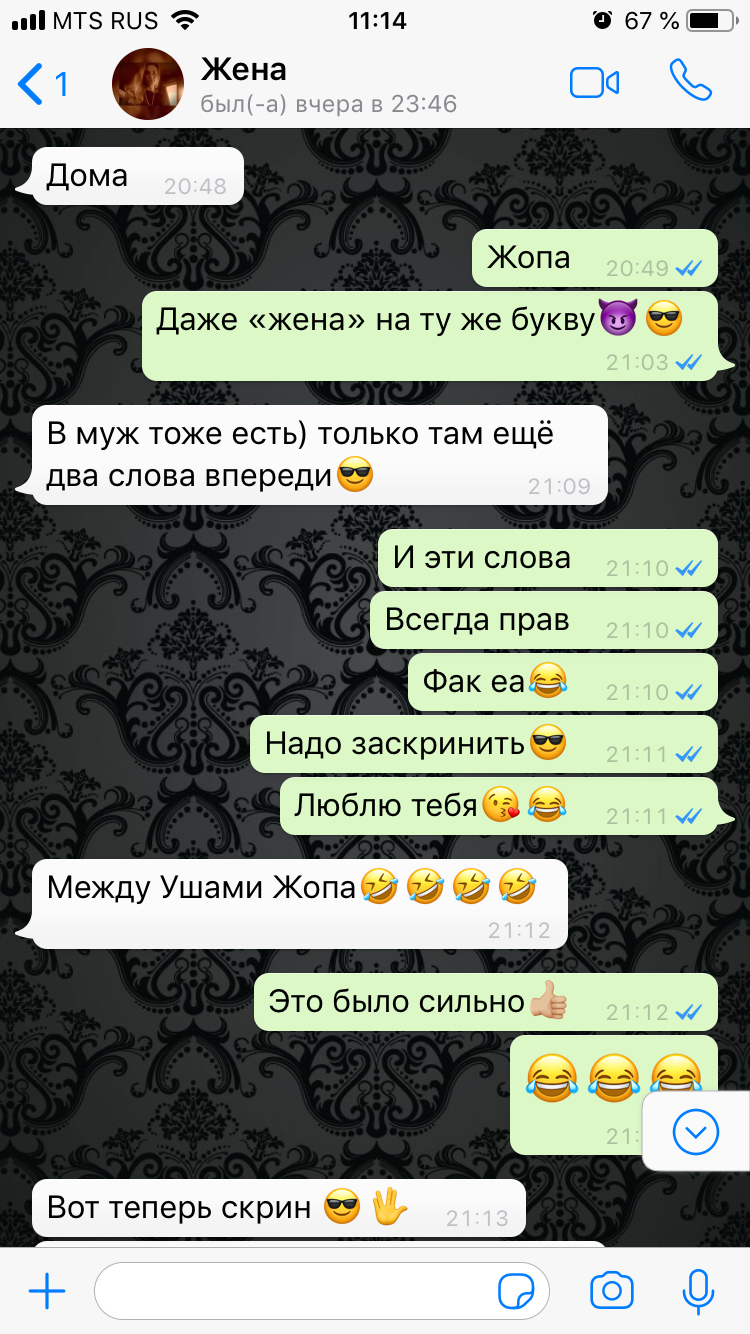Open the camera to send a photo
Image resolution: width=750 pixels, height=1334 pixels.
tap(611, 1291)
